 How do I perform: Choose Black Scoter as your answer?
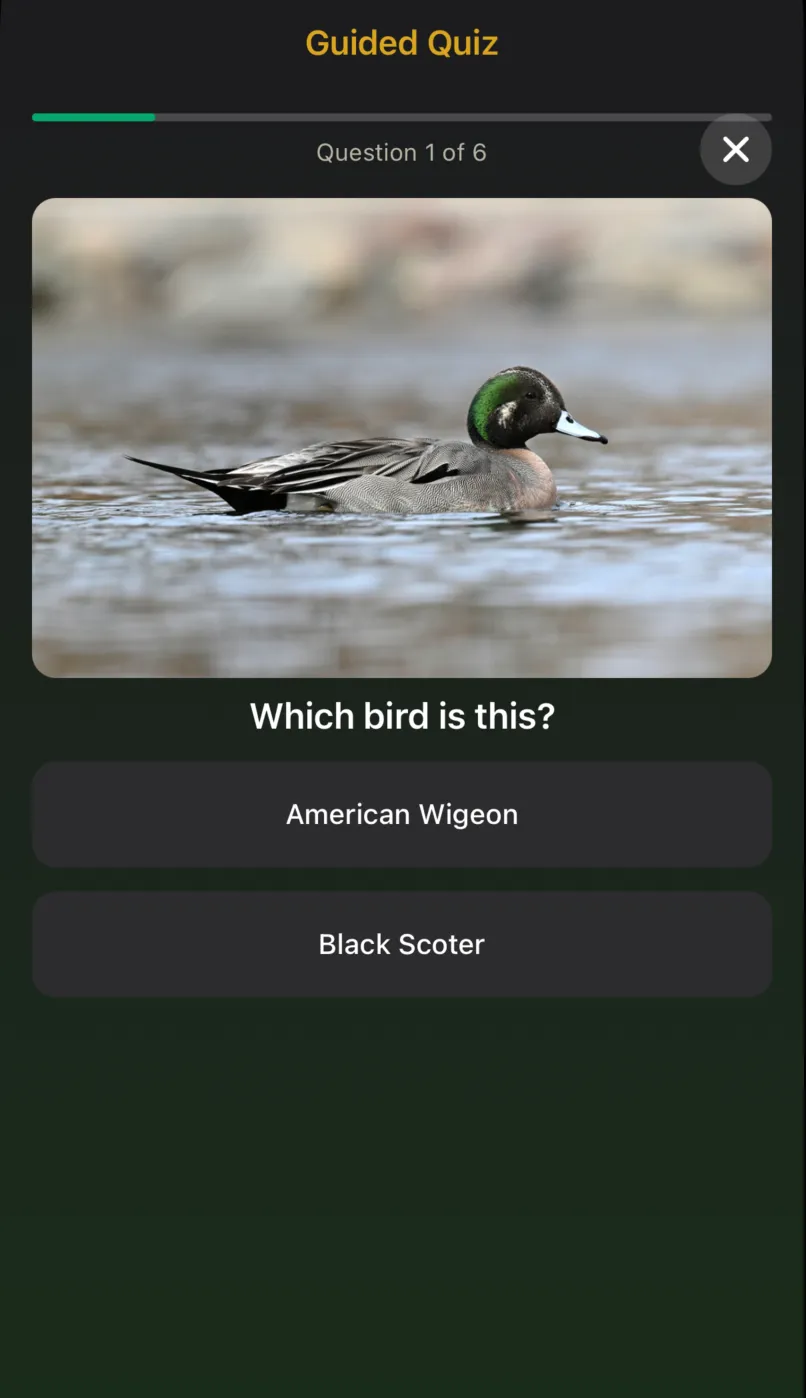pyautogui.click(x=402, y=944)
